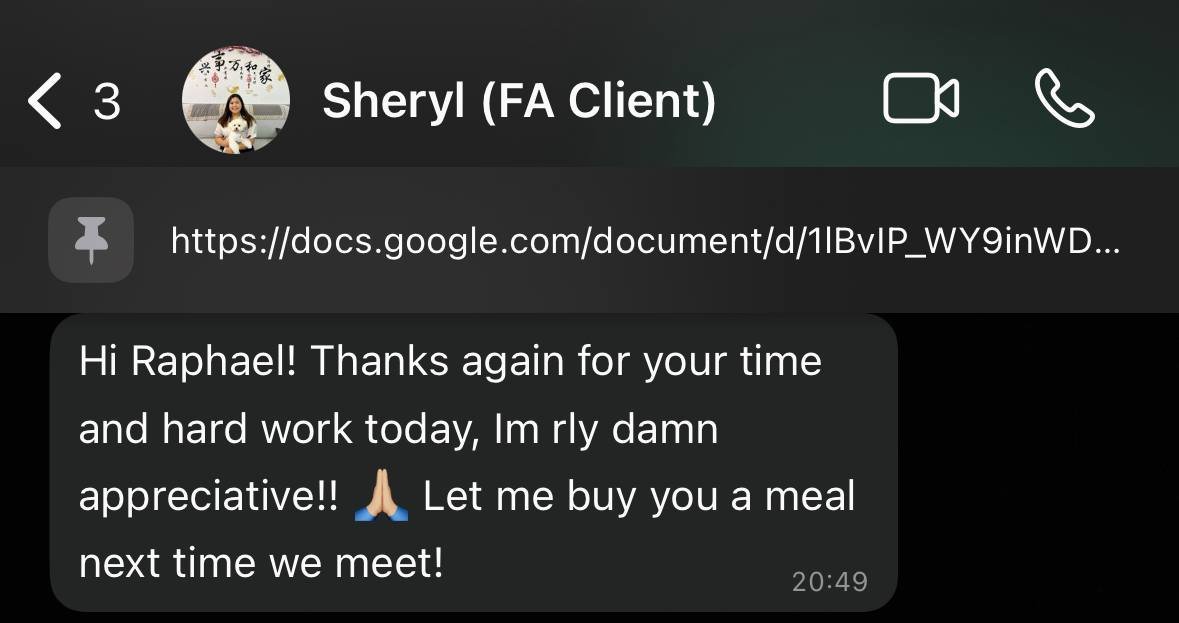Screen dimensions: 1179x623
Task: Jump to the pinned Google Docs message
Action: tap(645, 241)
